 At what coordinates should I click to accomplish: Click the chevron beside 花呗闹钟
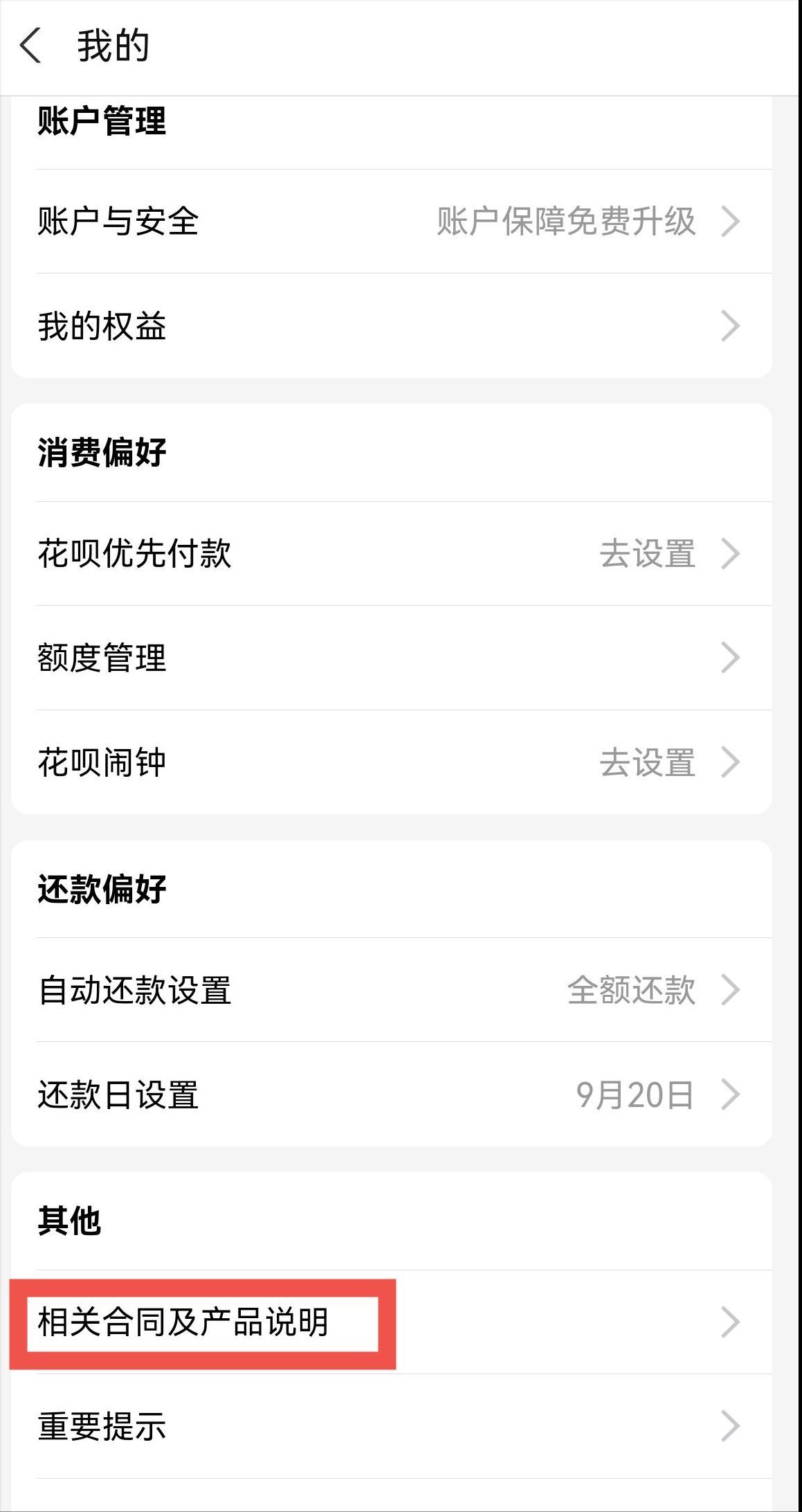730,762
